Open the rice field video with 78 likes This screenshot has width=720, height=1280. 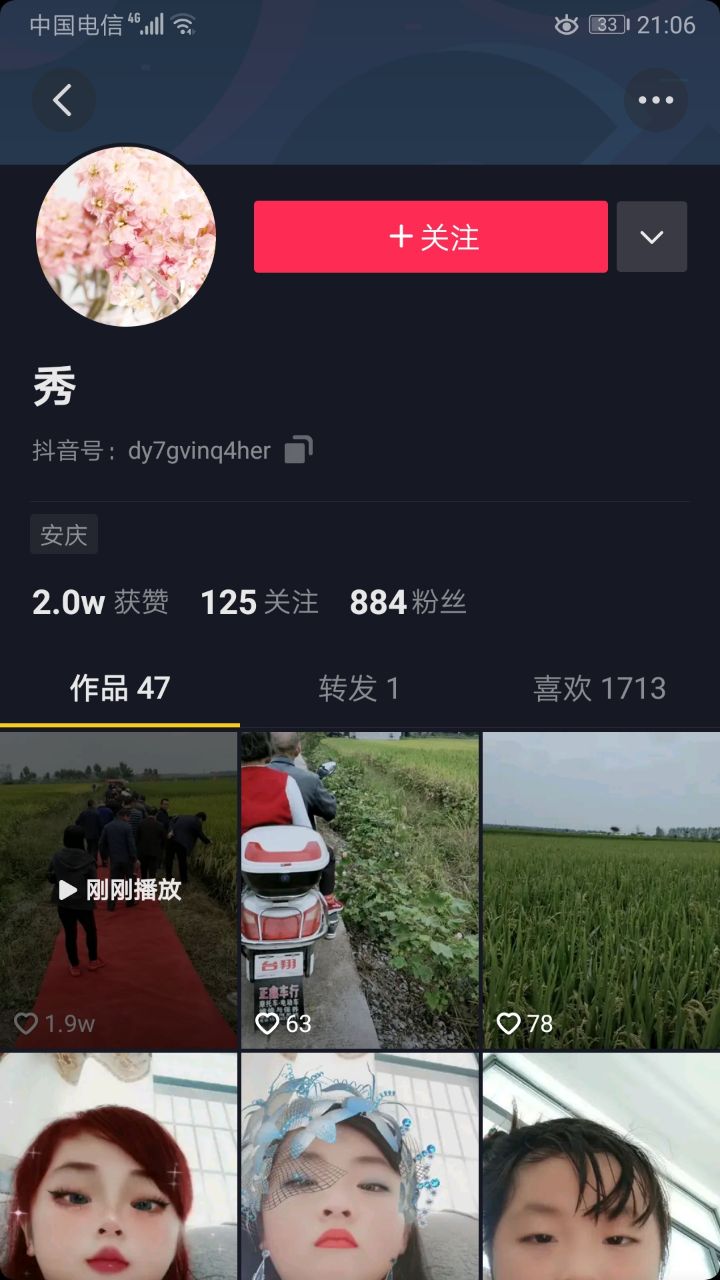(601, 890)
